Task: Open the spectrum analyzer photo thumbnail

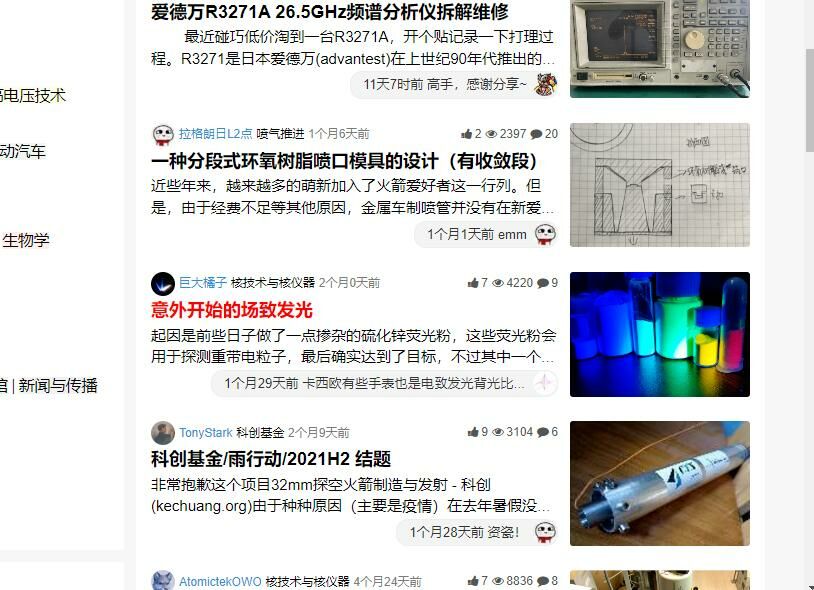Action: click(x=659, y=48)
